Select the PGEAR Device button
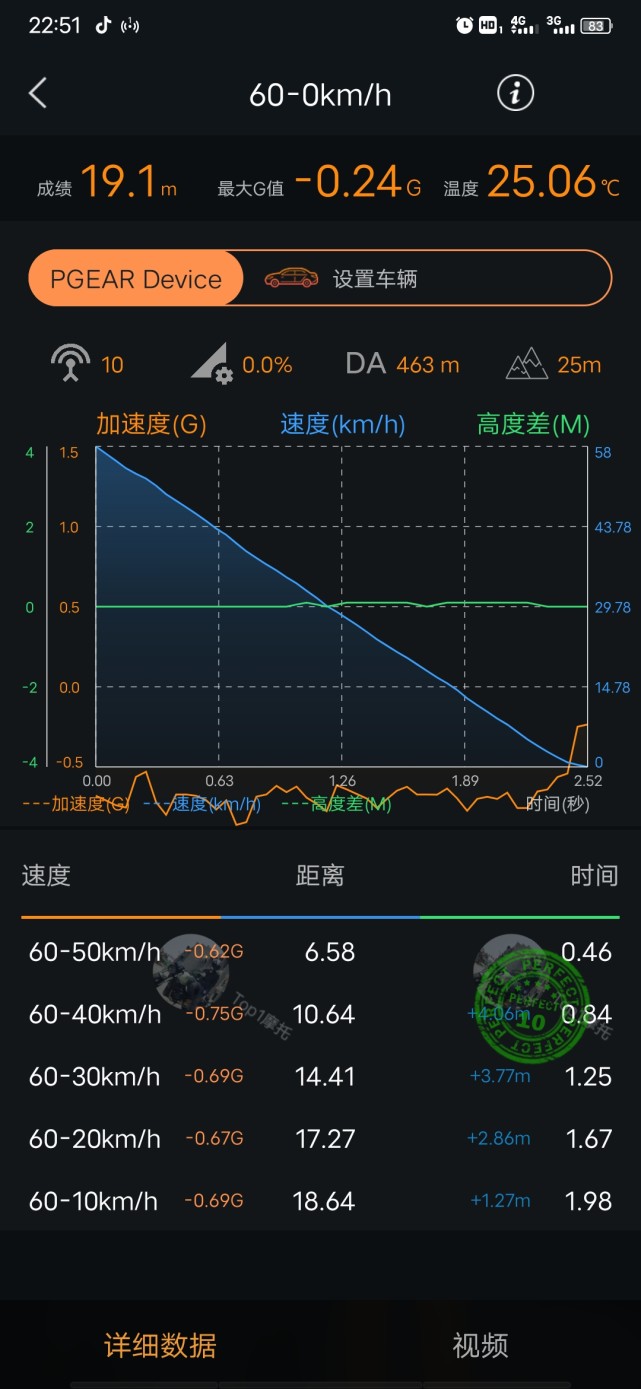 pyautogui.click(x=136, y=278)
